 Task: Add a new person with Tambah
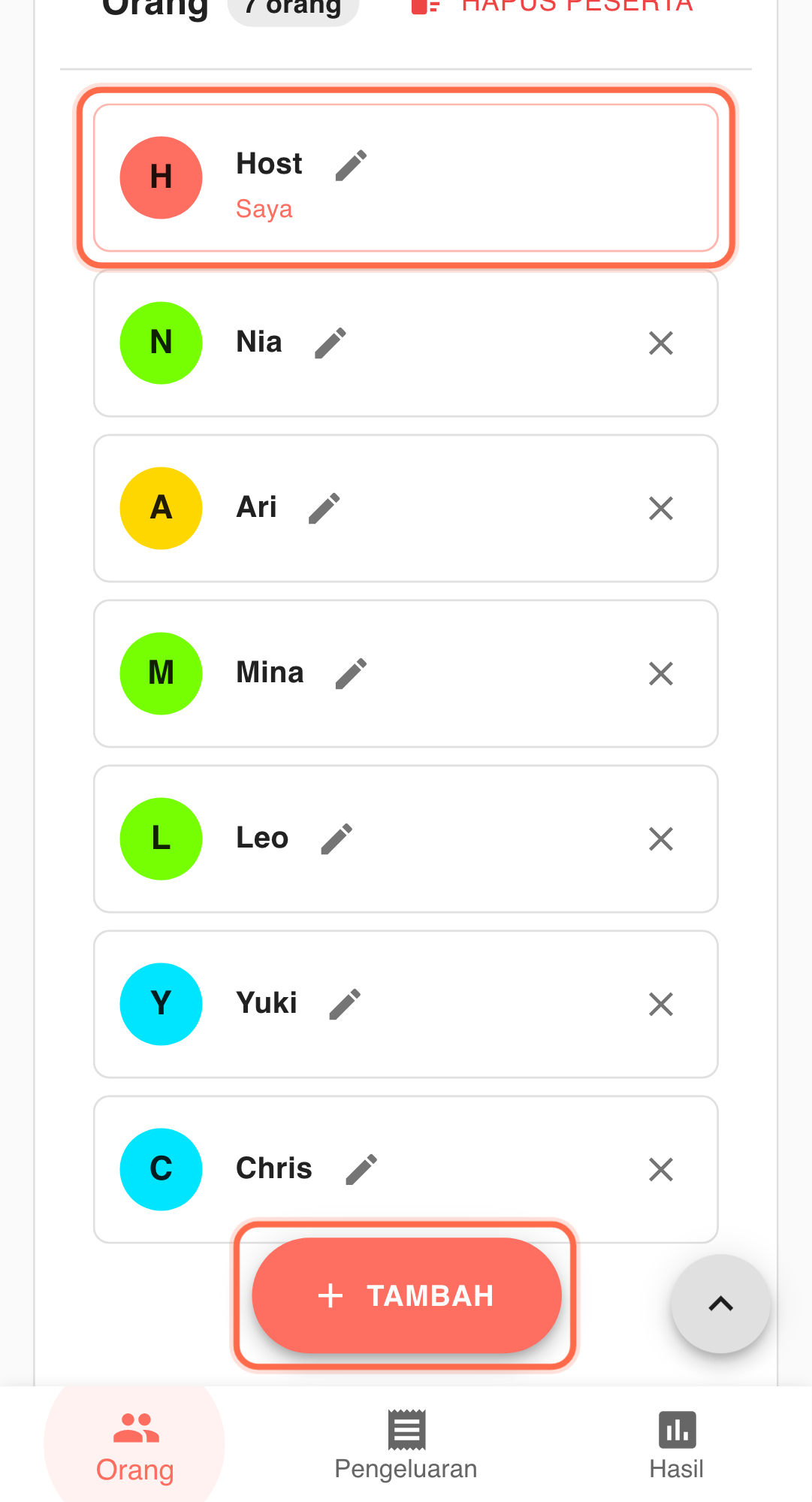[x=406, y=1295]
